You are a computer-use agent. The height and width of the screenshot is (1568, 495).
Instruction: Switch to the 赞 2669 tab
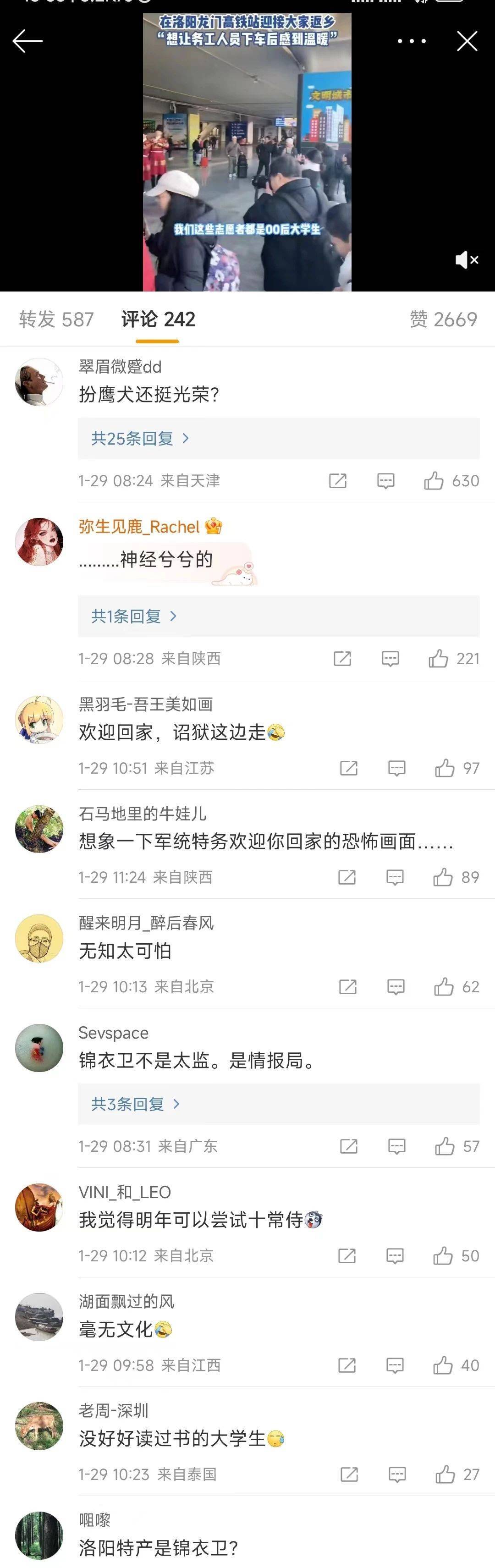click(443, 319)
